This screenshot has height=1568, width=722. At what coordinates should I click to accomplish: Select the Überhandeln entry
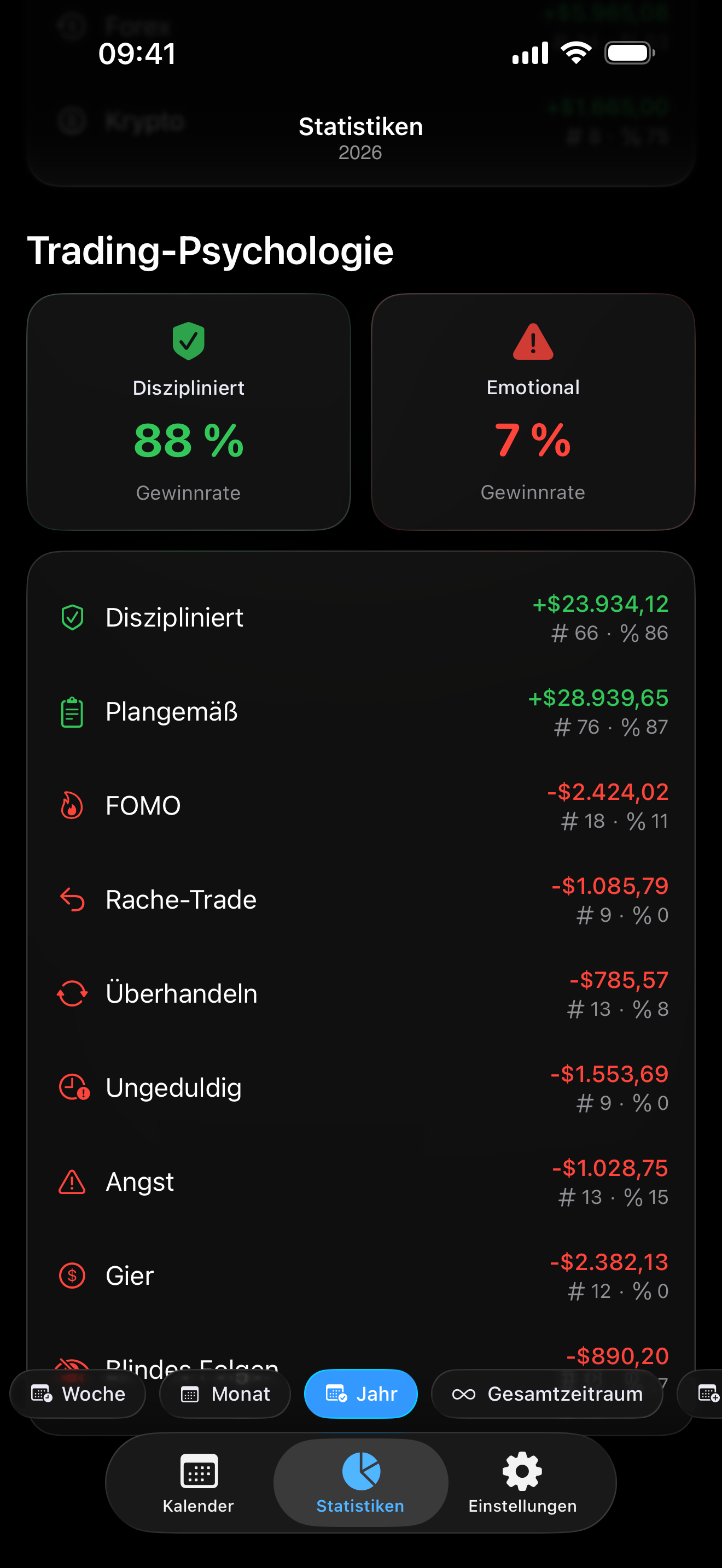[x=361, y=994]
